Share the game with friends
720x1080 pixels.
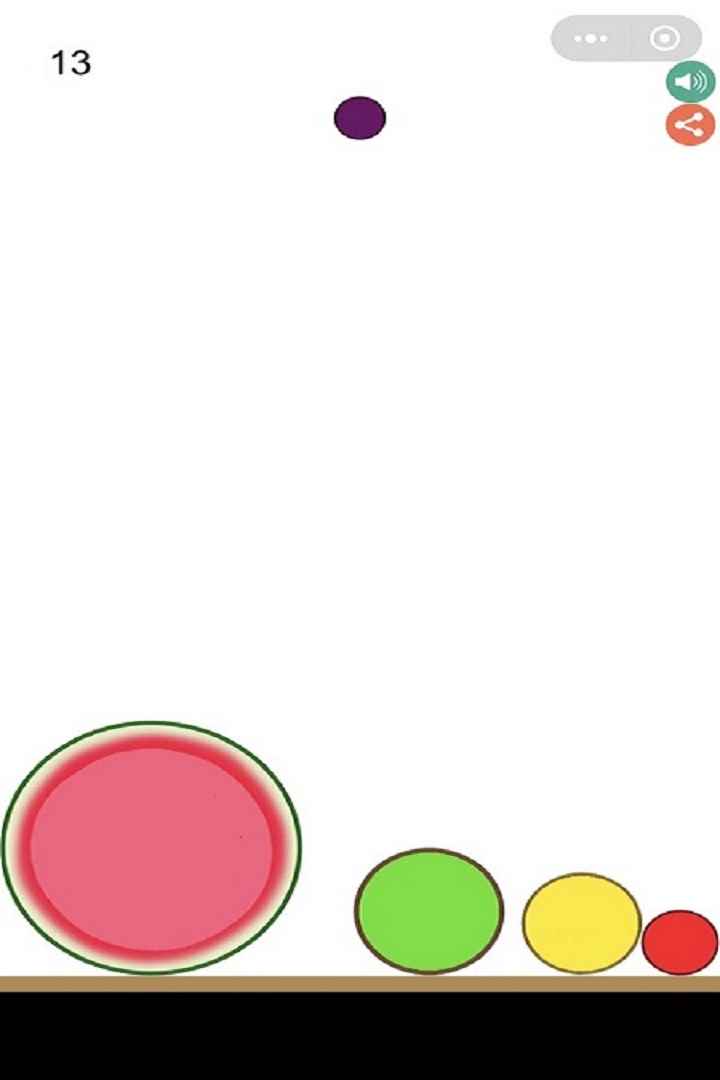click(689, 125)
